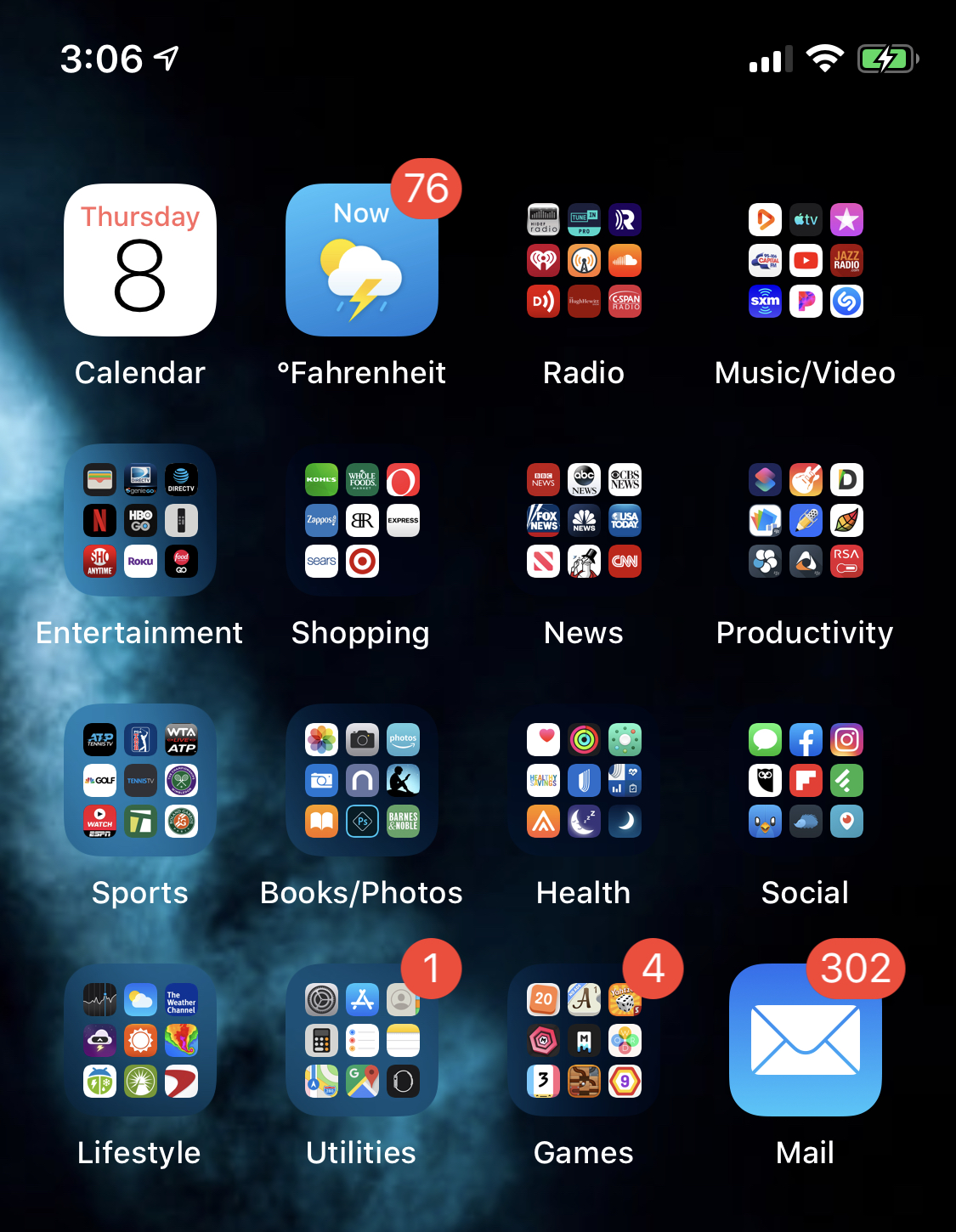Viewport: 956px width, 1232px height.
Task: Open the Music/Video folder
Action: [x=806, y=260]
